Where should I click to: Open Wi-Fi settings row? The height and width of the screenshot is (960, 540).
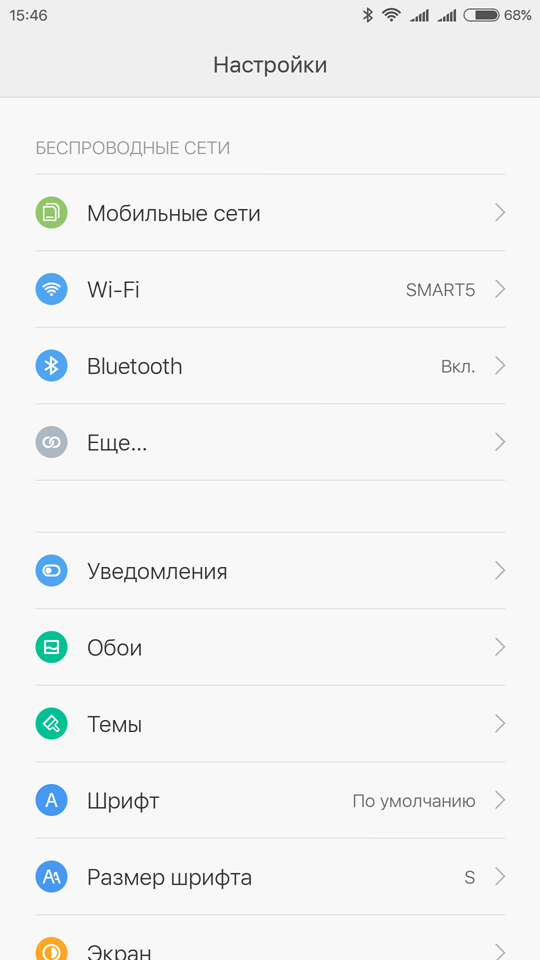[x=270, y=289]
